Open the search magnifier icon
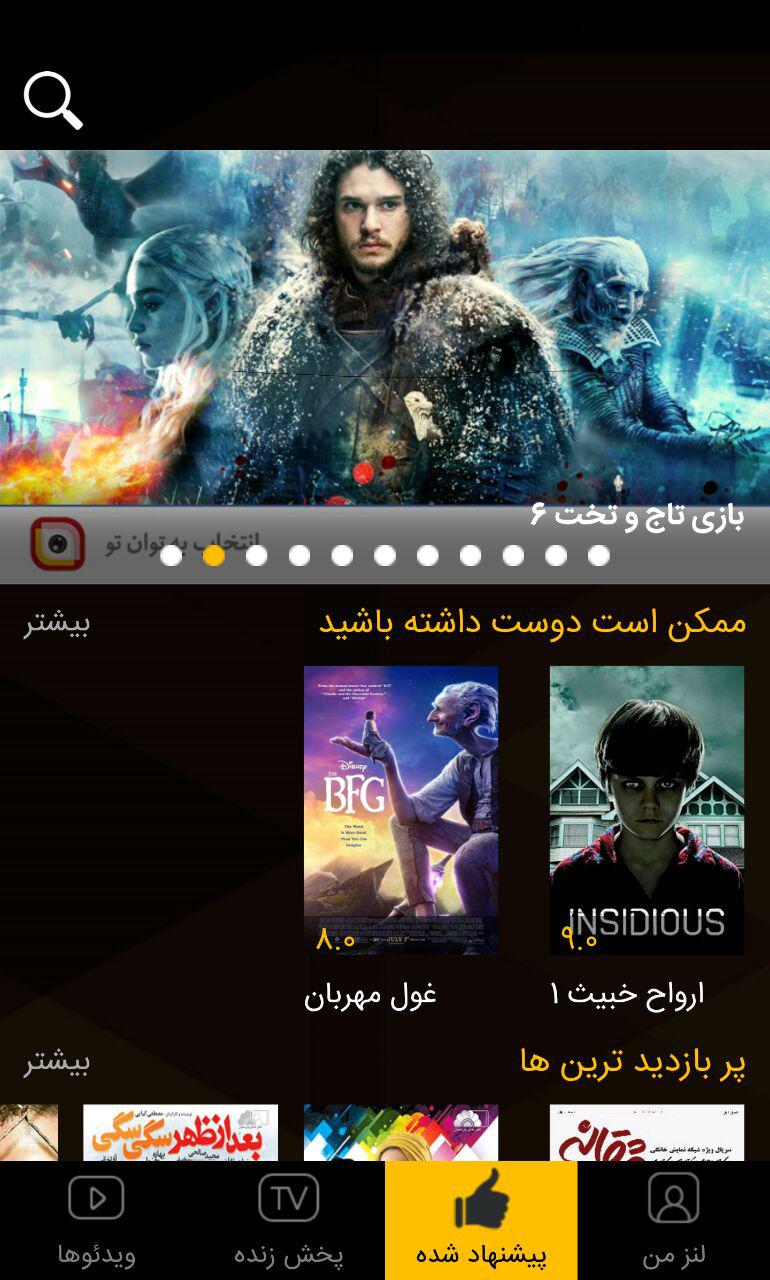Screen dimensions: 770x1280 53,99
